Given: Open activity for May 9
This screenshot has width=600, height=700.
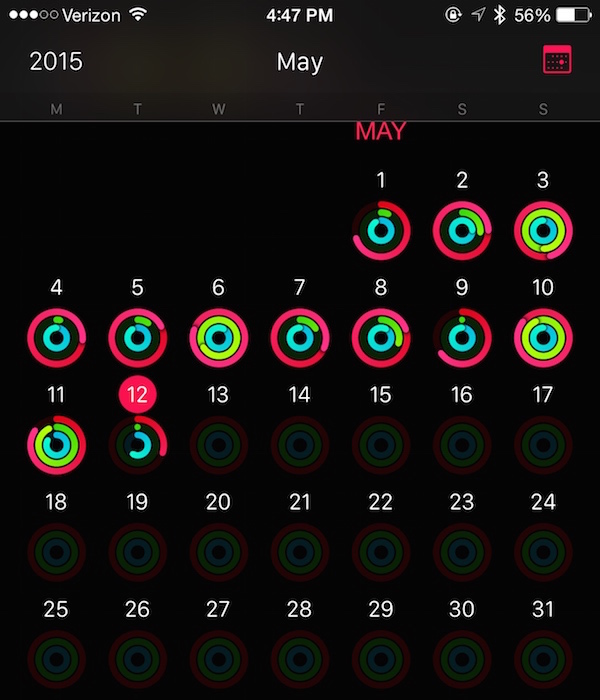Looking at the screenshot, I should pyautogui.click(x=462, y=338).
